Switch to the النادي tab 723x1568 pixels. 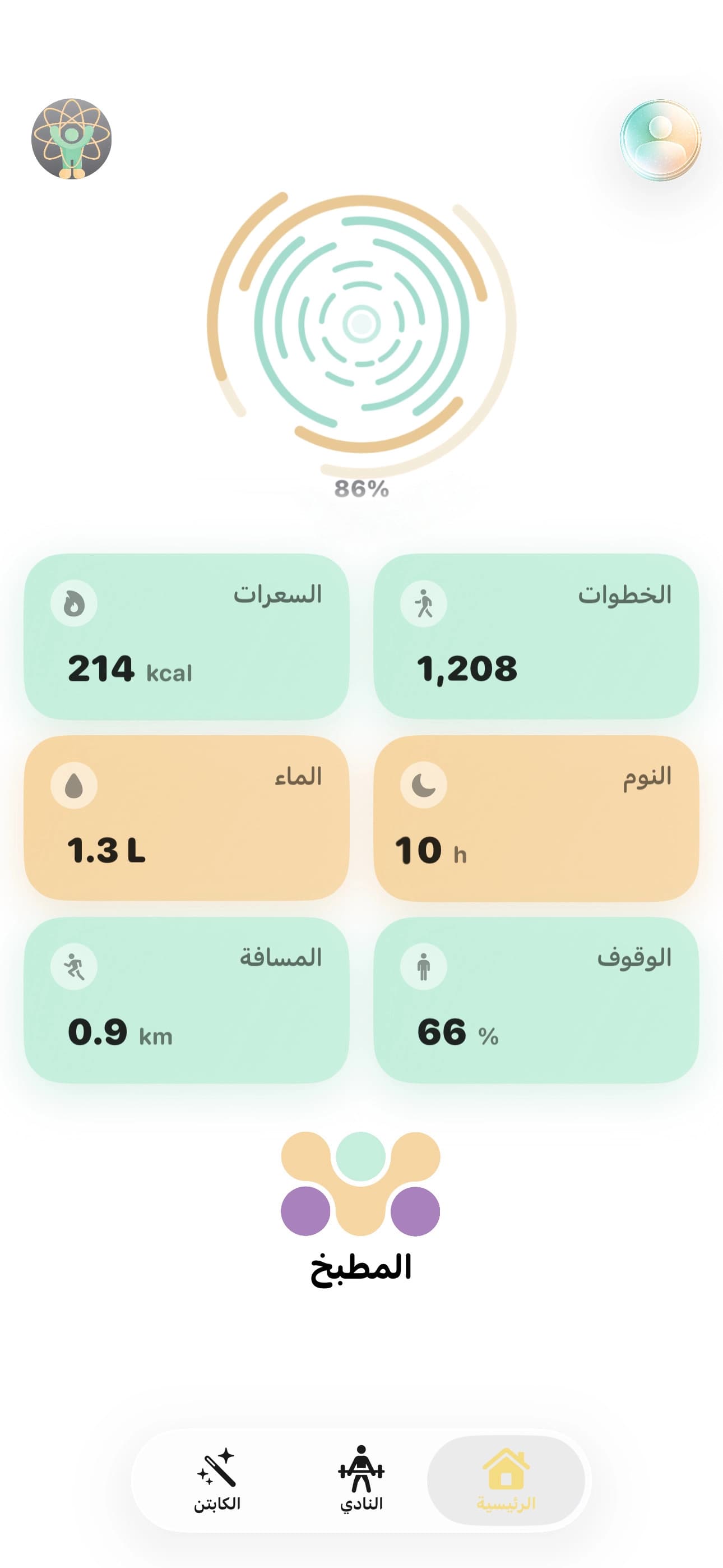(361, 1479)
